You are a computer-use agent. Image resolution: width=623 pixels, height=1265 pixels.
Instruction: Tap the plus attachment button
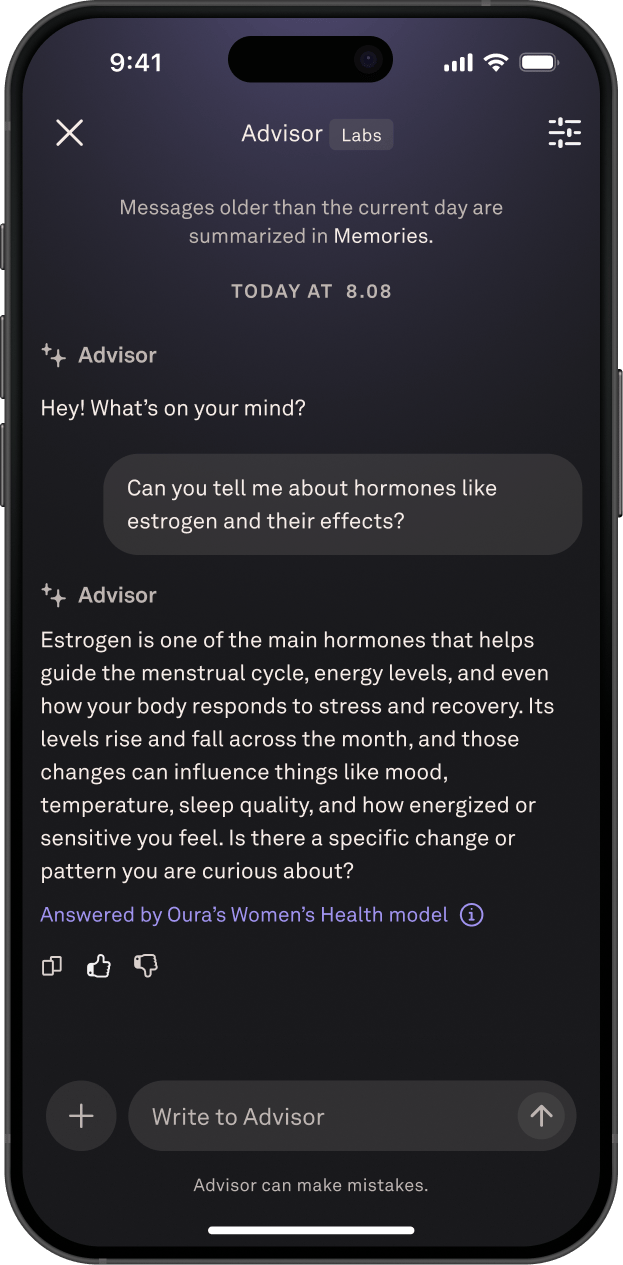81,1116
